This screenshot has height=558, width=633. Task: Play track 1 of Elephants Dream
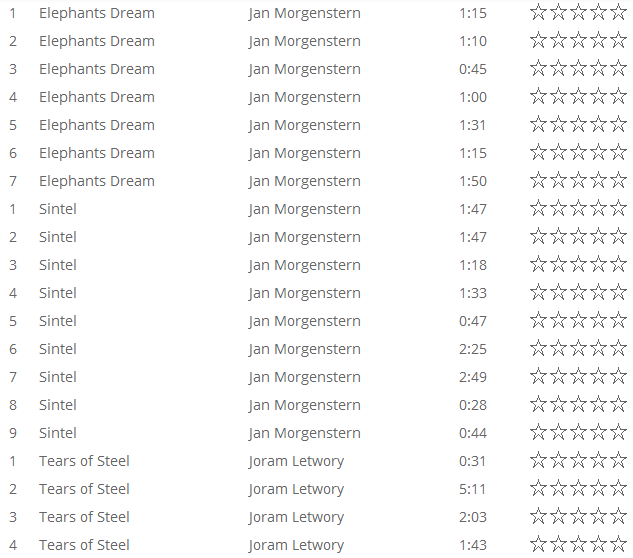(x=96, y=13)
